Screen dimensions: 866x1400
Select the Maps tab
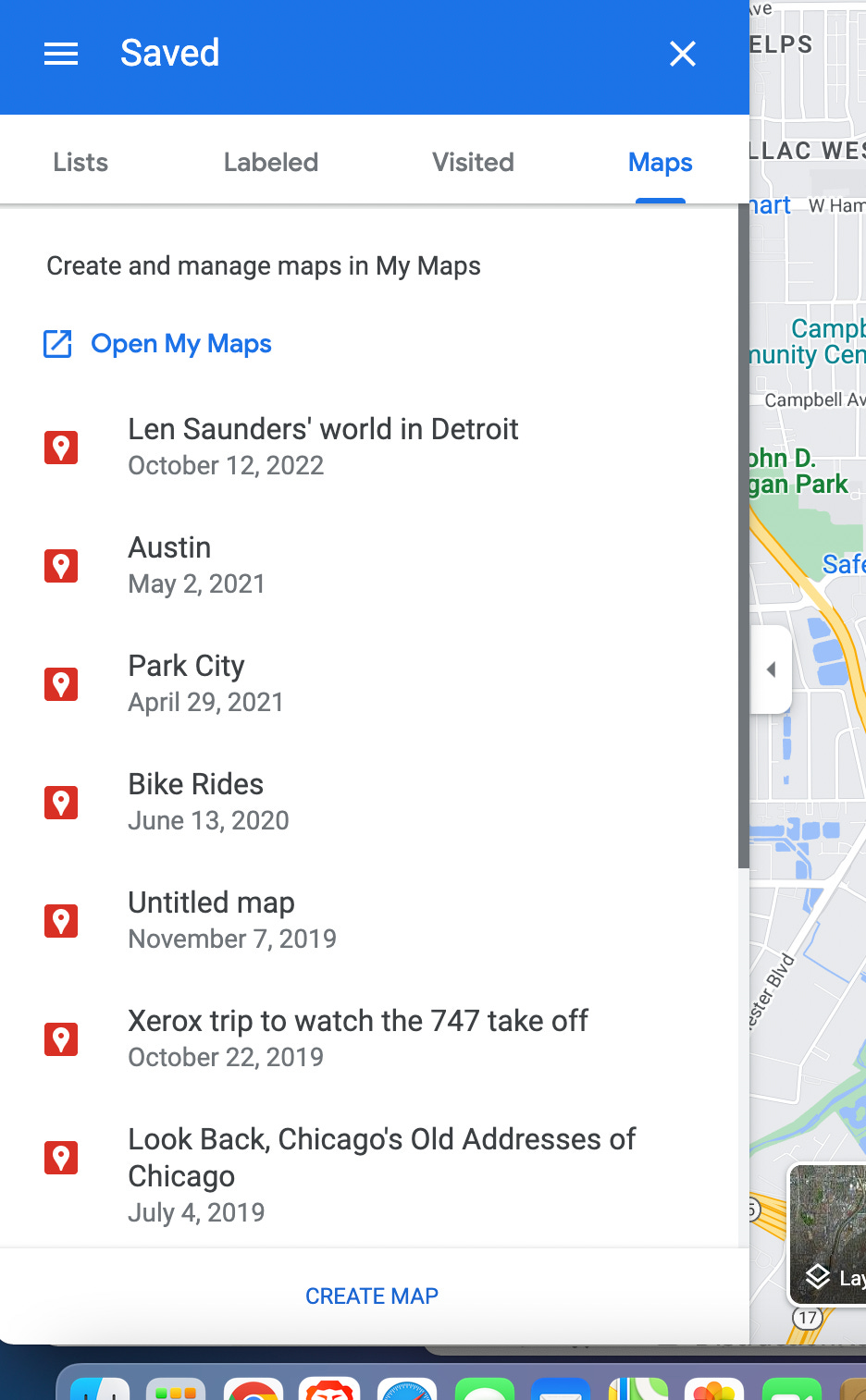[660, 163]
